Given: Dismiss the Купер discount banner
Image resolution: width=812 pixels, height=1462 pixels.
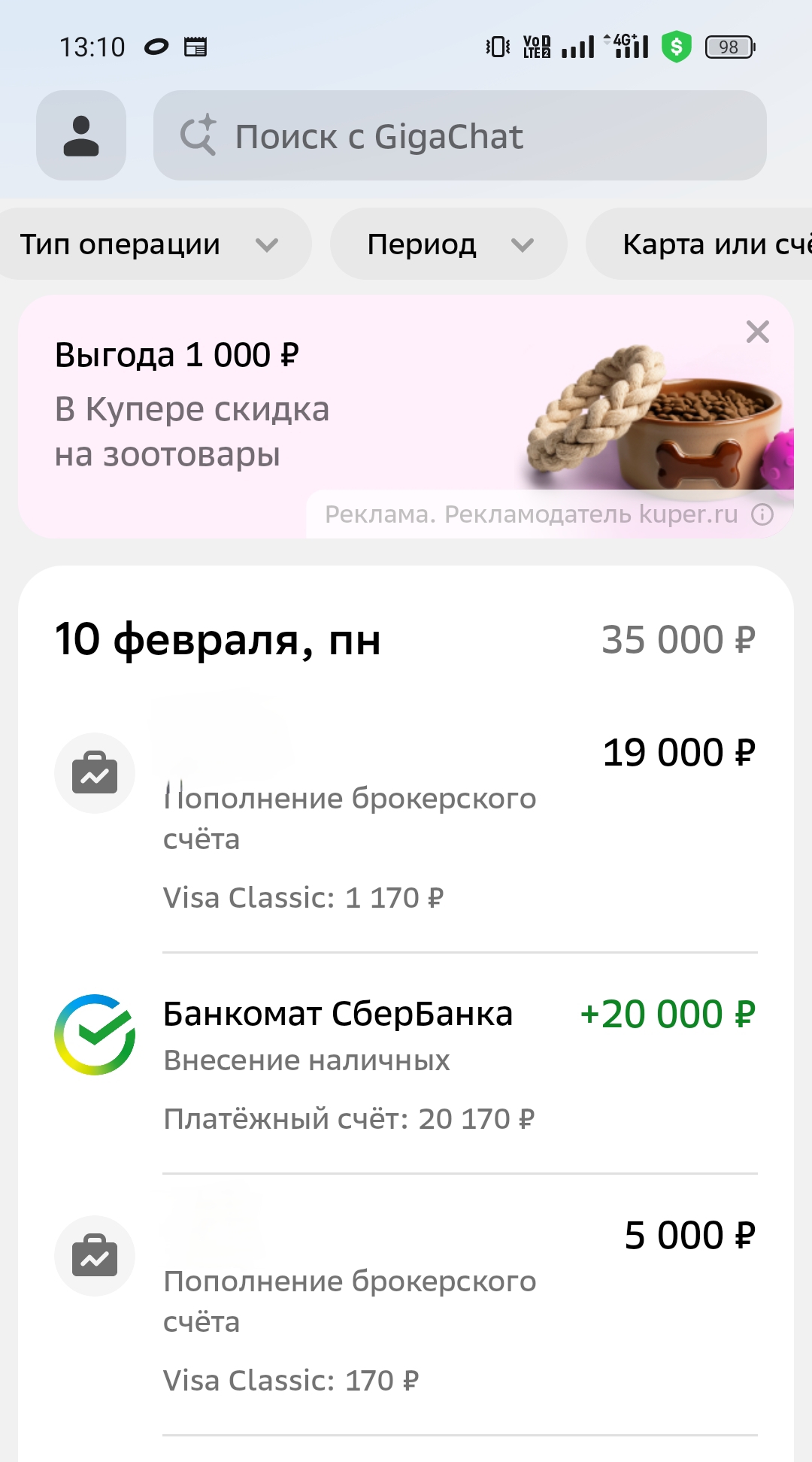Looking at the screenshot, I should coord(757,332).
